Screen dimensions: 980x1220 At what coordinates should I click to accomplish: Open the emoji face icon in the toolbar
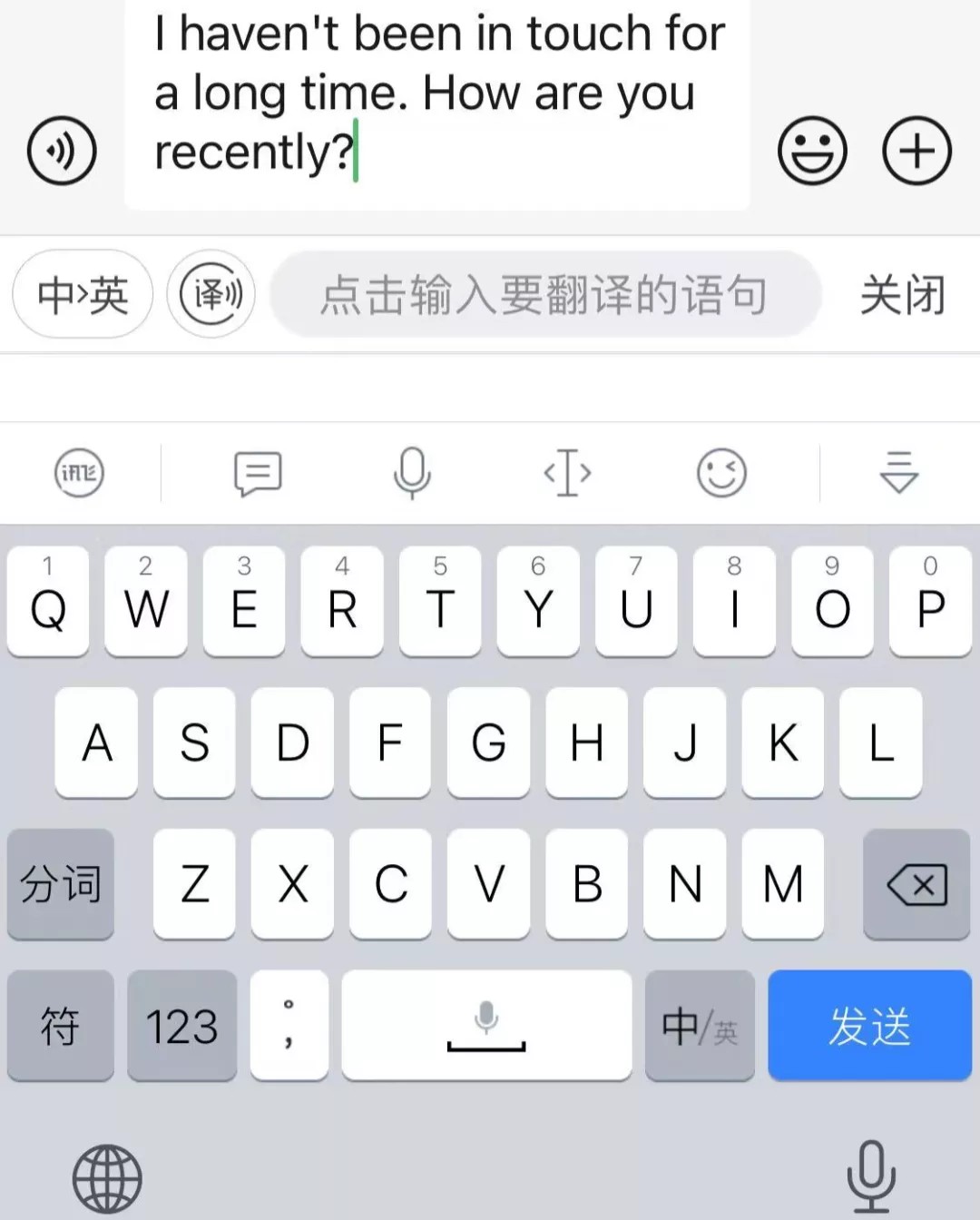721,473
